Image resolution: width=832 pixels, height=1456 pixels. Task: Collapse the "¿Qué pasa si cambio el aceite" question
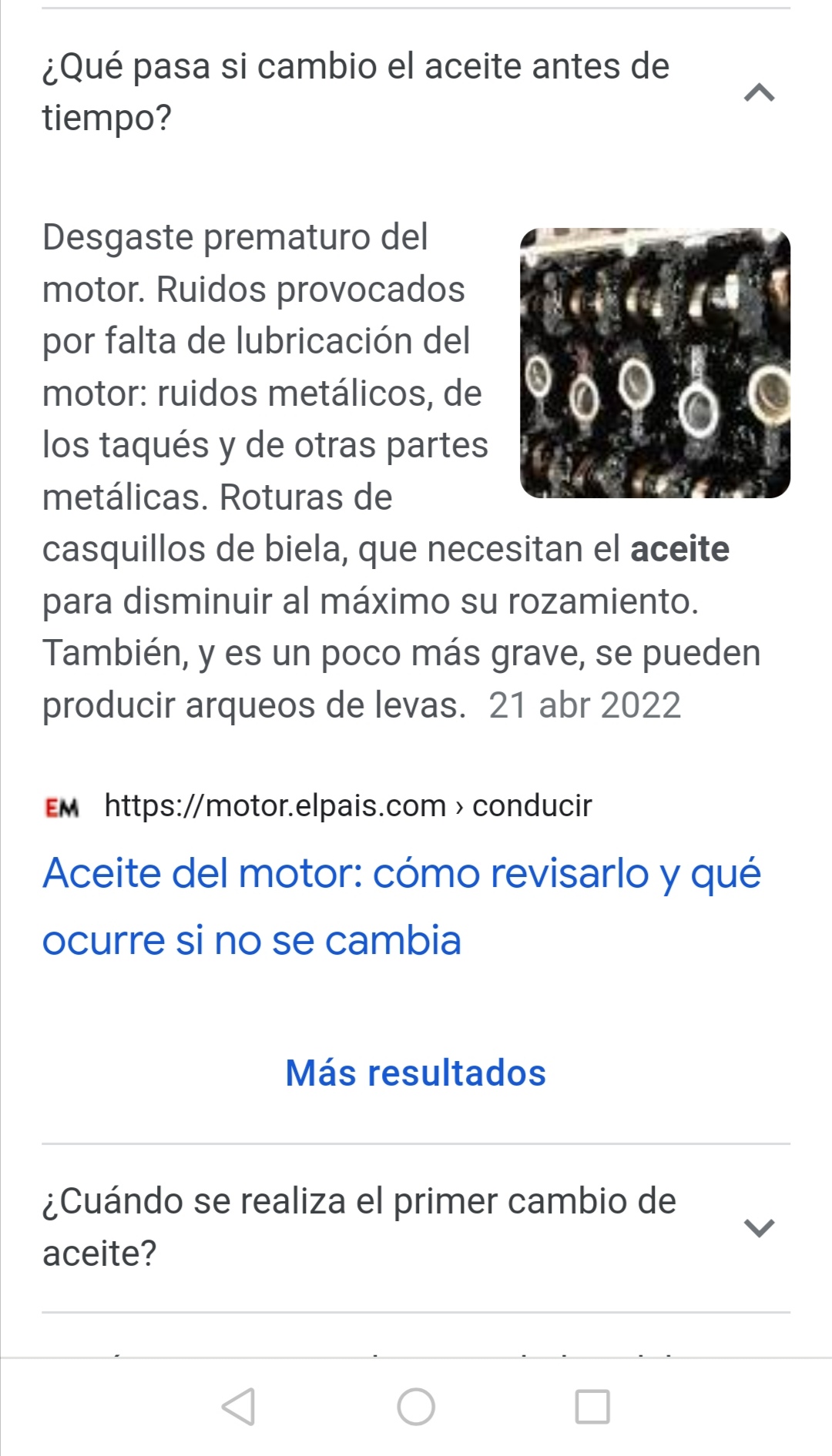click(759, 93)
